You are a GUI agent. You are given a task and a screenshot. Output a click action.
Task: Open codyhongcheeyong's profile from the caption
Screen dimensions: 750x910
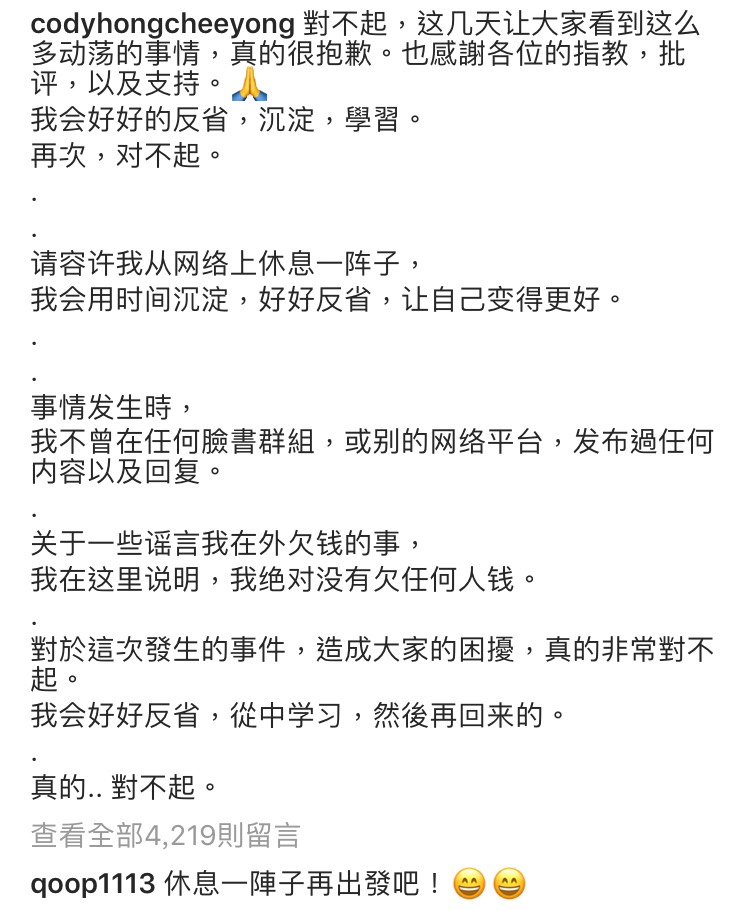tap(163, 24)
